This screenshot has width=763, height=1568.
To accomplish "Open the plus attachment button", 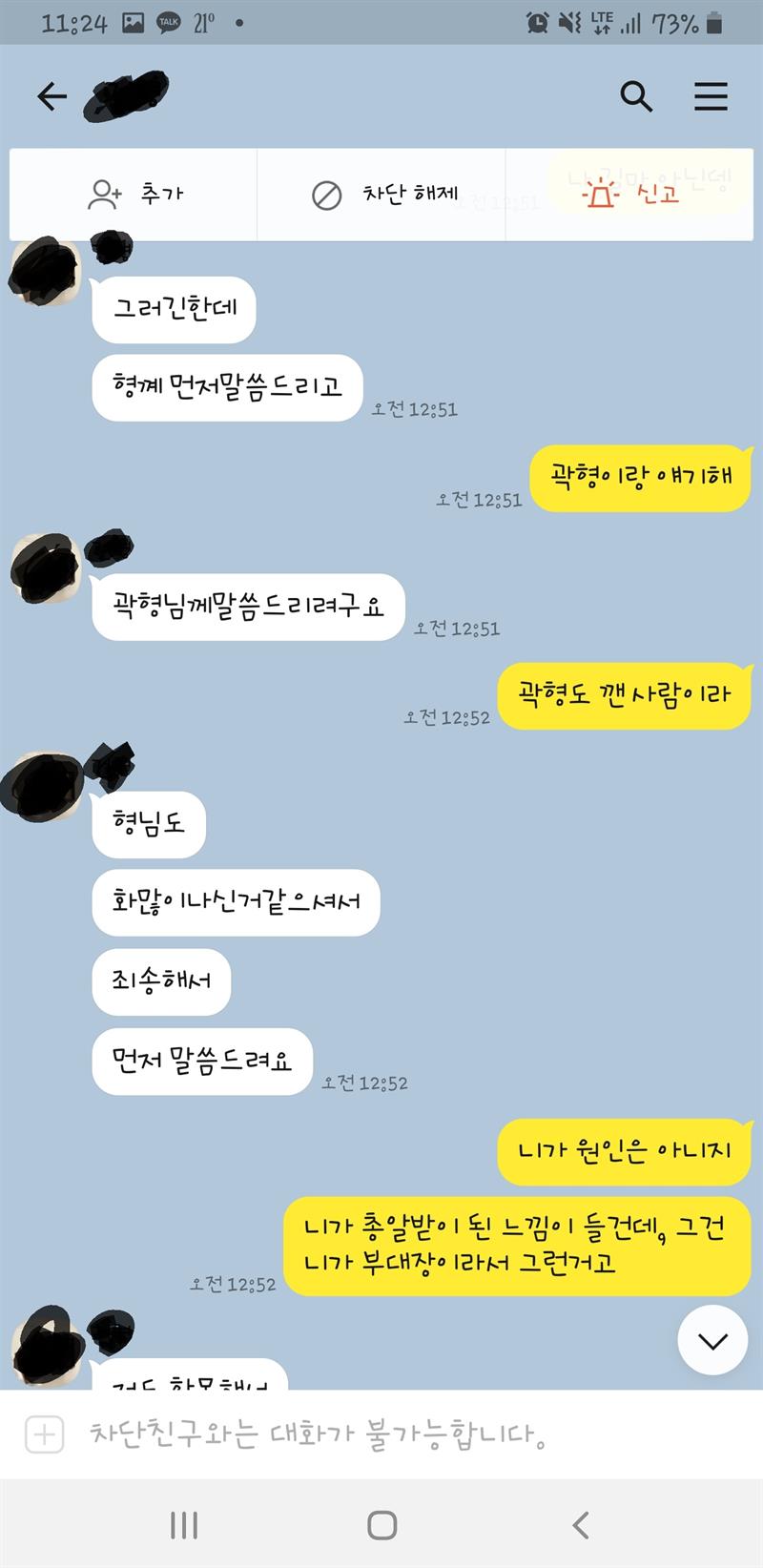I will [44, 1434].
